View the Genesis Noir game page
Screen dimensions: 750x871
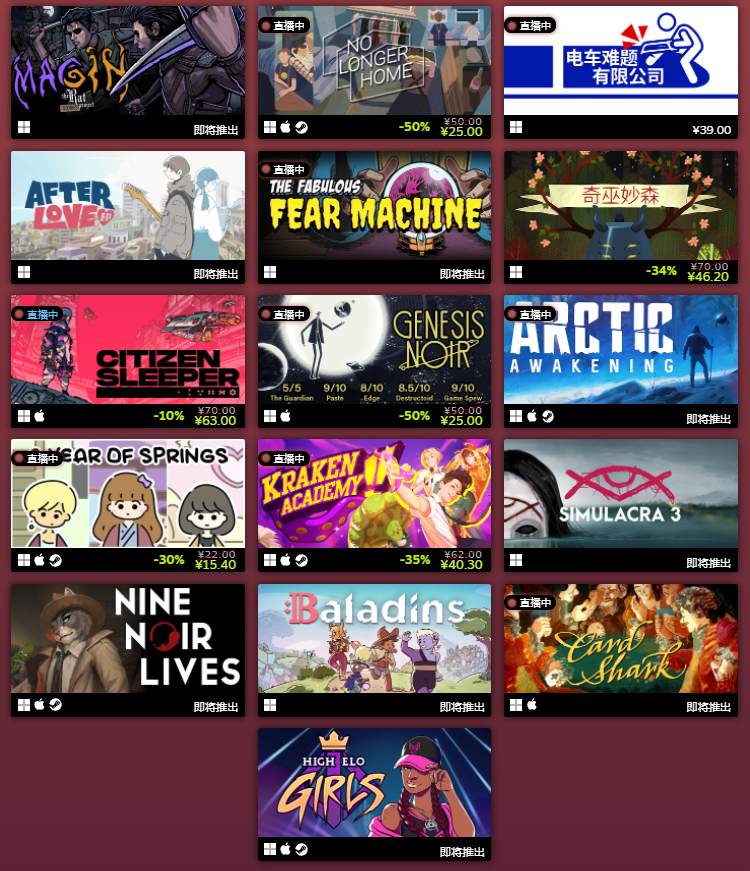pyautogui.click(x=374, y=350)
